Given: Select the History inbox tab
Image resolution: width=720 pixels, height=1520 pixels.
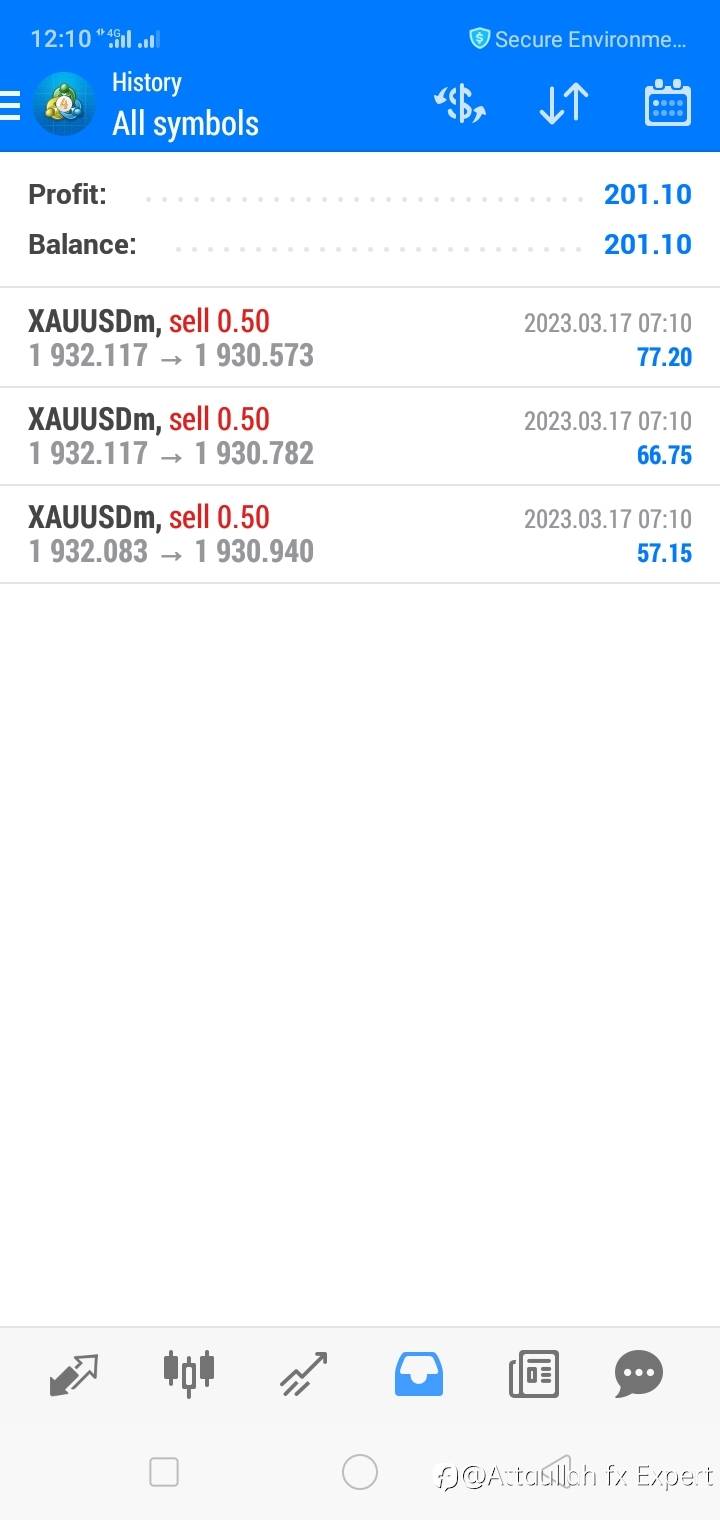Looking at the screenshot, I should coord(418,1374).
